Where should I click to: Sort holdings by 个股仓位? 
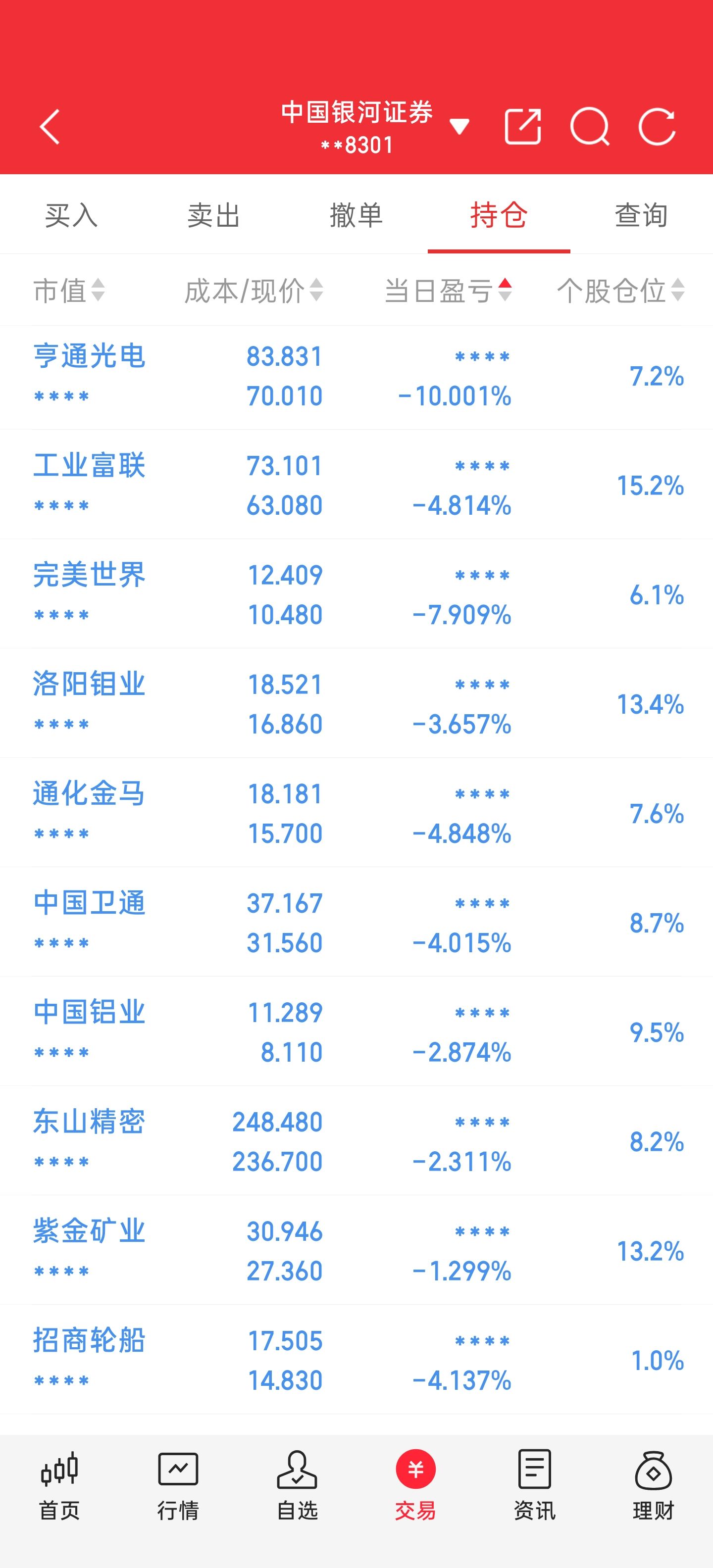(x=620, y=291)
